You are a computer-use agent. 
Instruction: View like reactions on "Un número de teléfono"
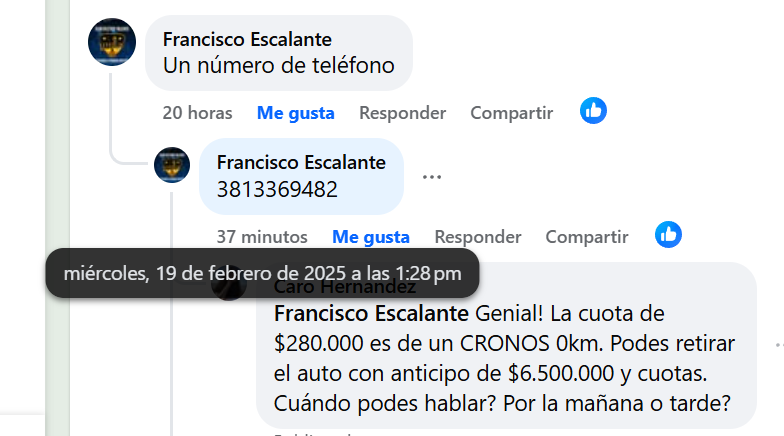[593, 111]
